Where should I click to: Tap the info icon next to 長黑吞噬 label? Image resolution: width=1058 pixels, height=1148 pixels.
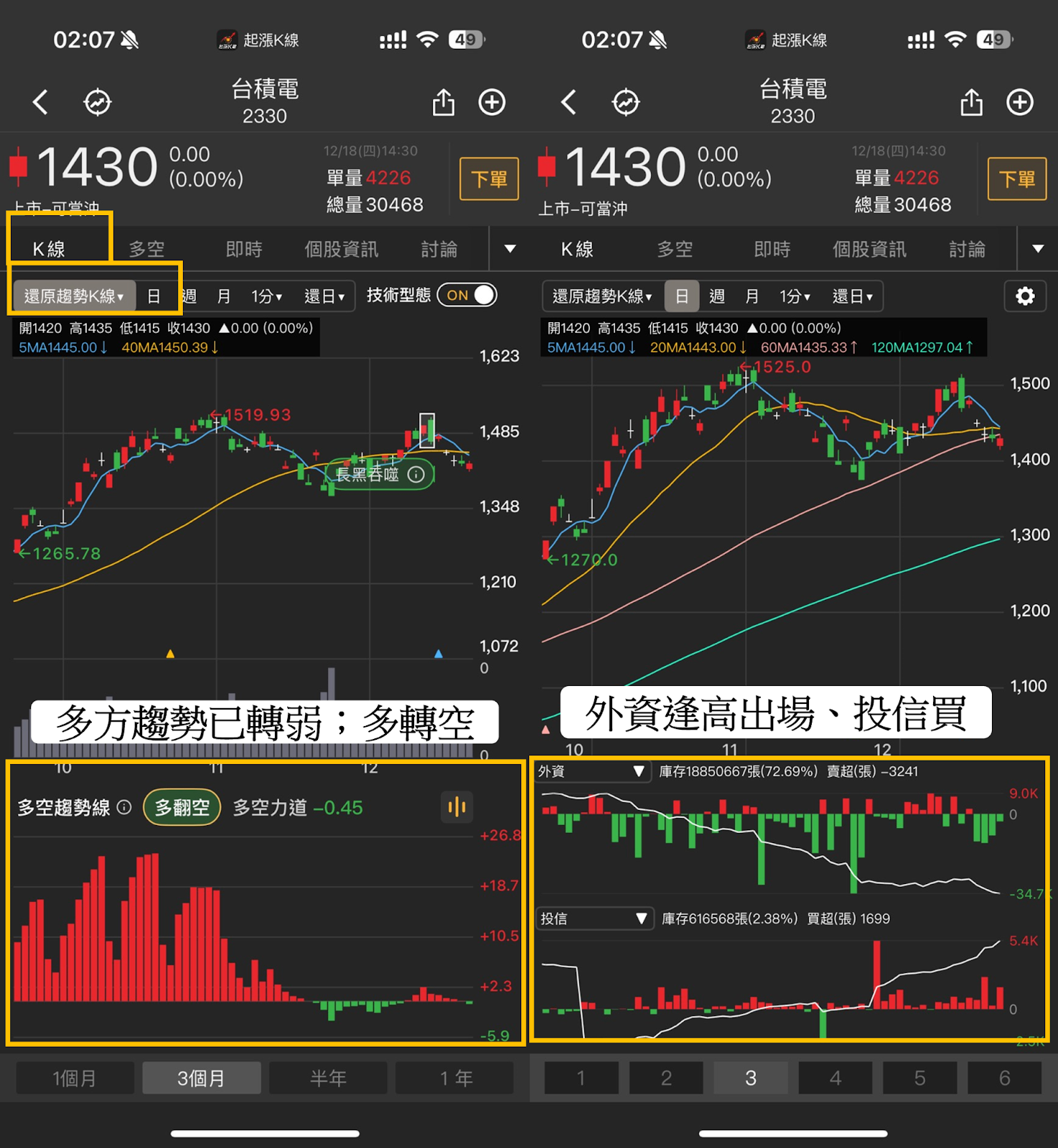pyautogui.click(x=417, y=474)
